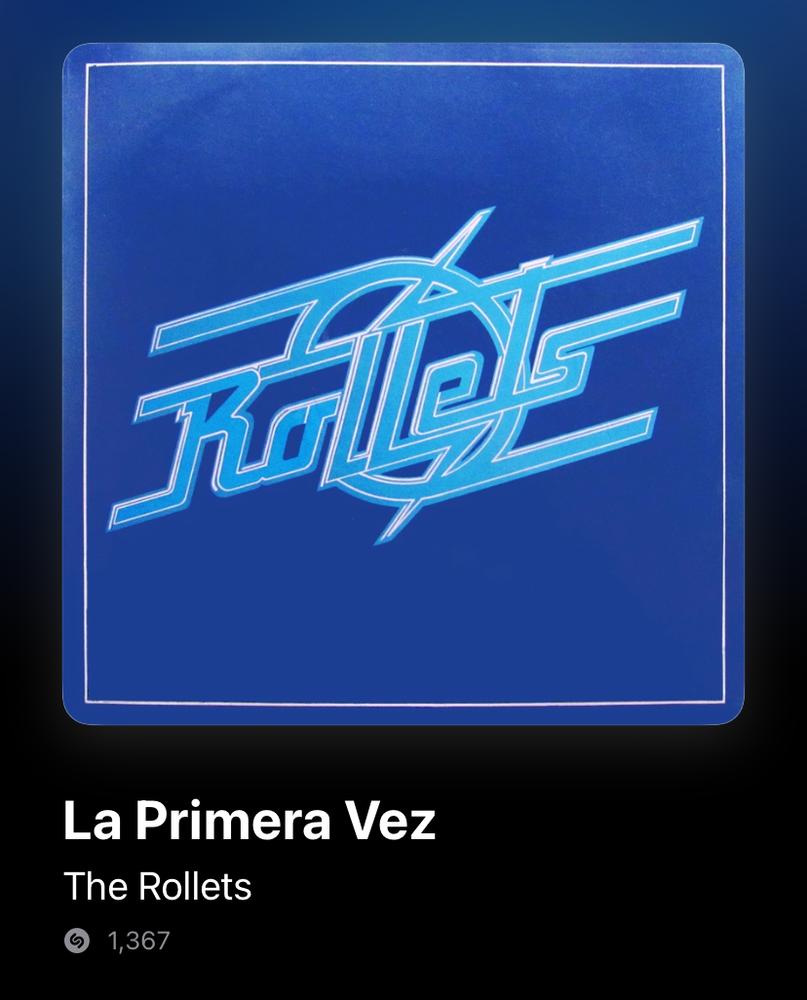Image resolution: width=807 pixels, height=1000 pixels.
Task: Open the Rollets album artwork
Action: pyautogui.click(x=403, y=383)
